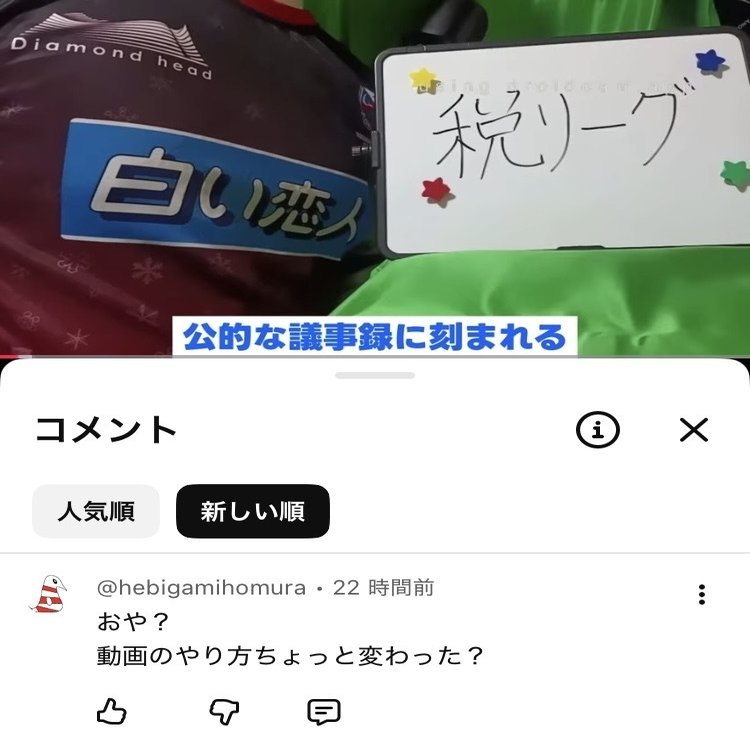The height and width of the screenshot is (750, 750).
Task: Open hebigamihomura's profile avatar
Action: 48,595
